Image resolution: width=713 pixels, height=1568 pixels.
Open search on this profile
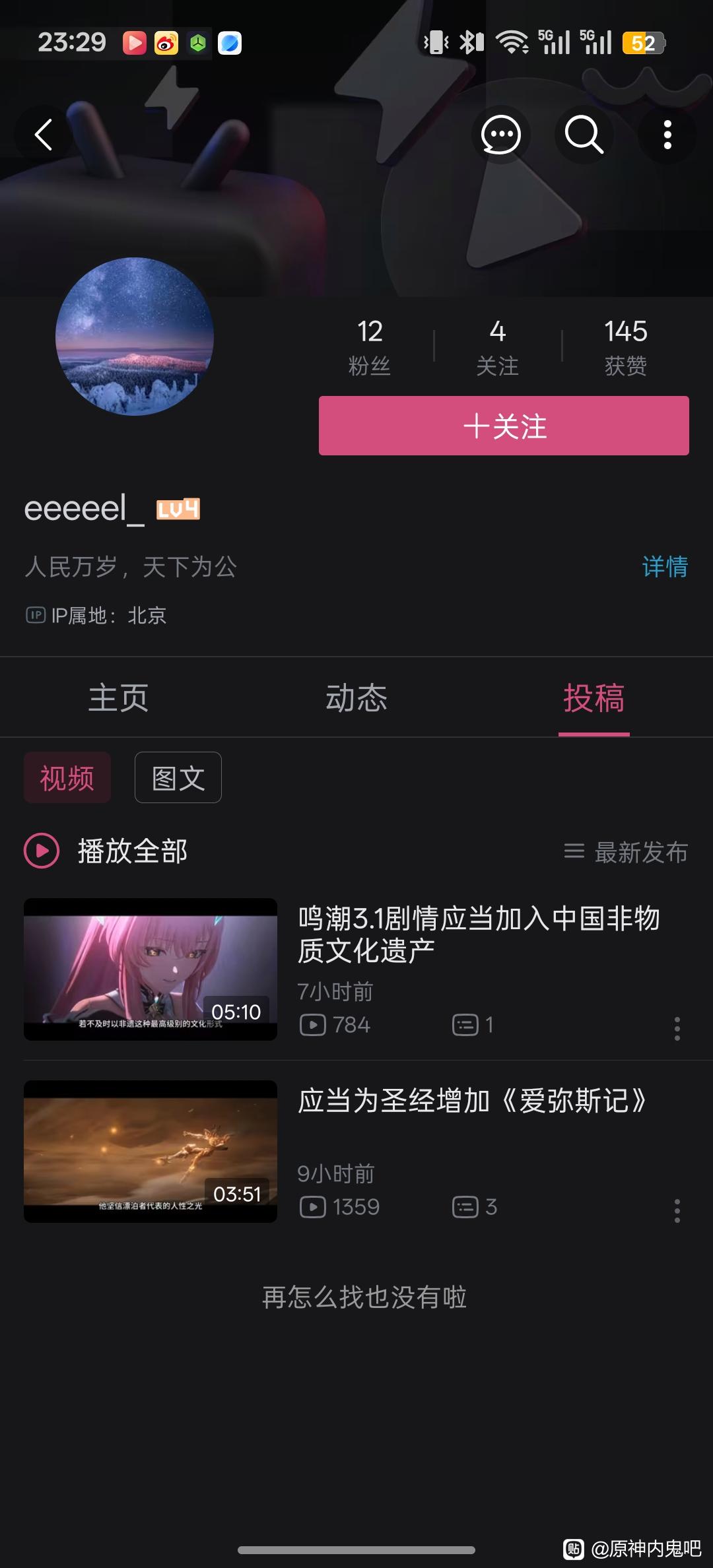(x=584, y=135)
